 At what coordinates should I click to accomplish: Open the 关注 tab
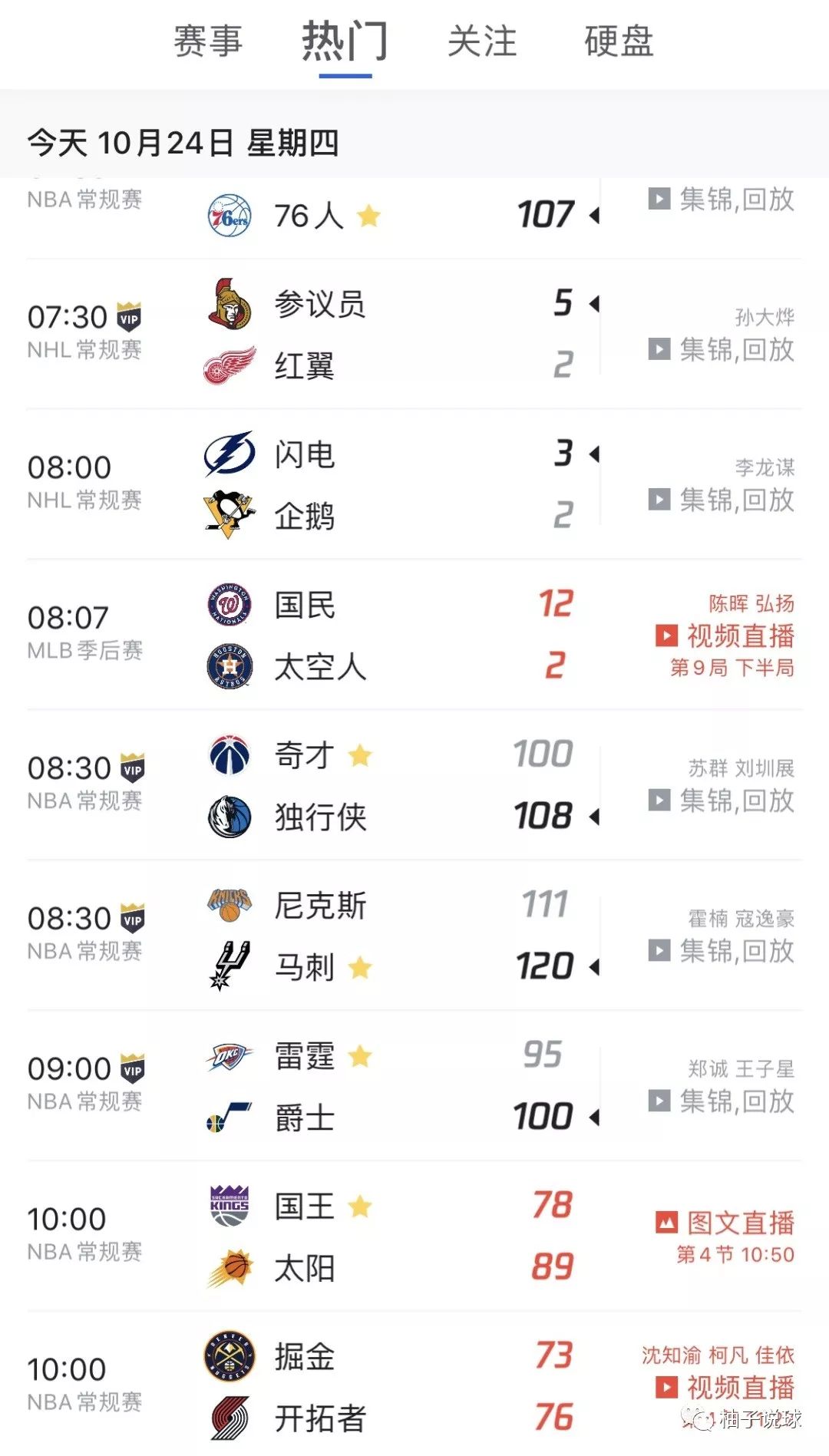pyautogui.click(x=482, y=41)
